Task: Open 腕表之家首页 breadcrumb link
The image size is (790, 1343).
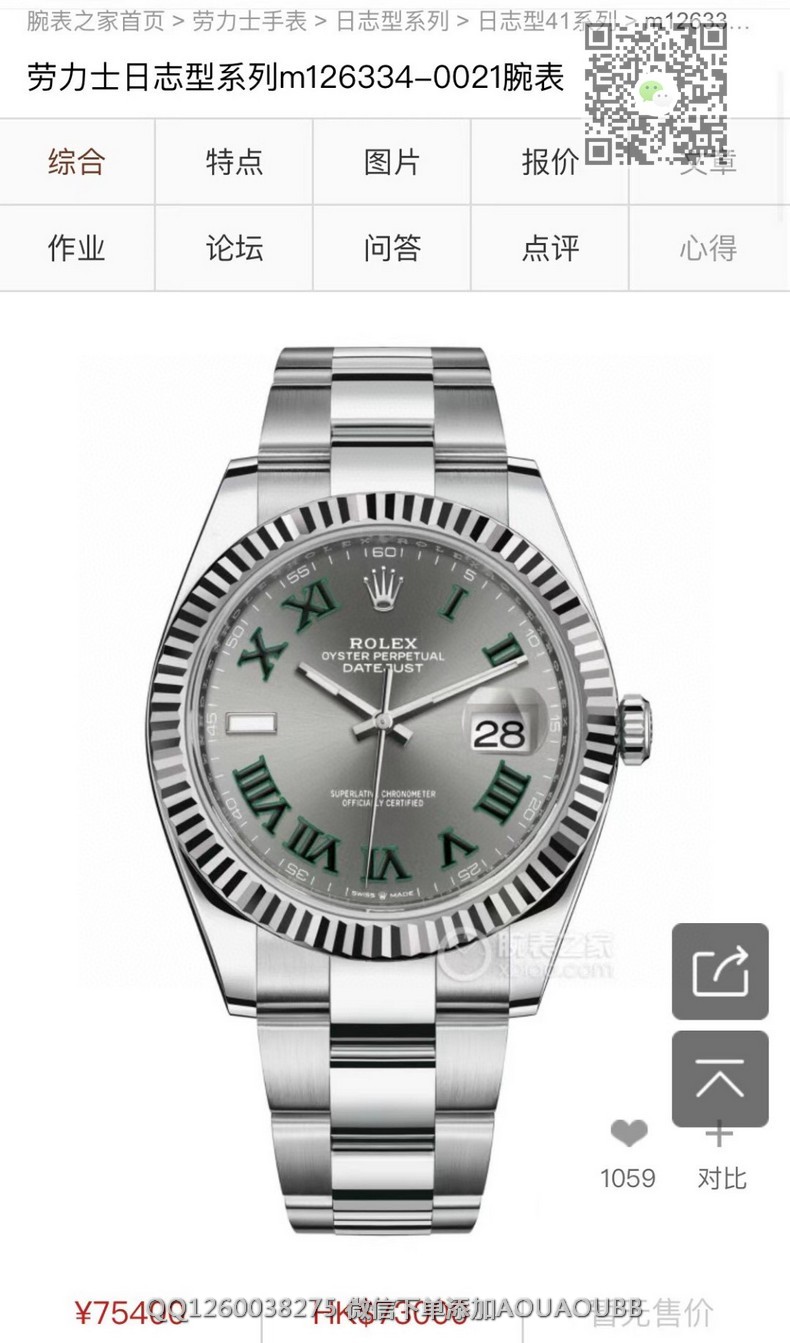Action: coord(95,21)
